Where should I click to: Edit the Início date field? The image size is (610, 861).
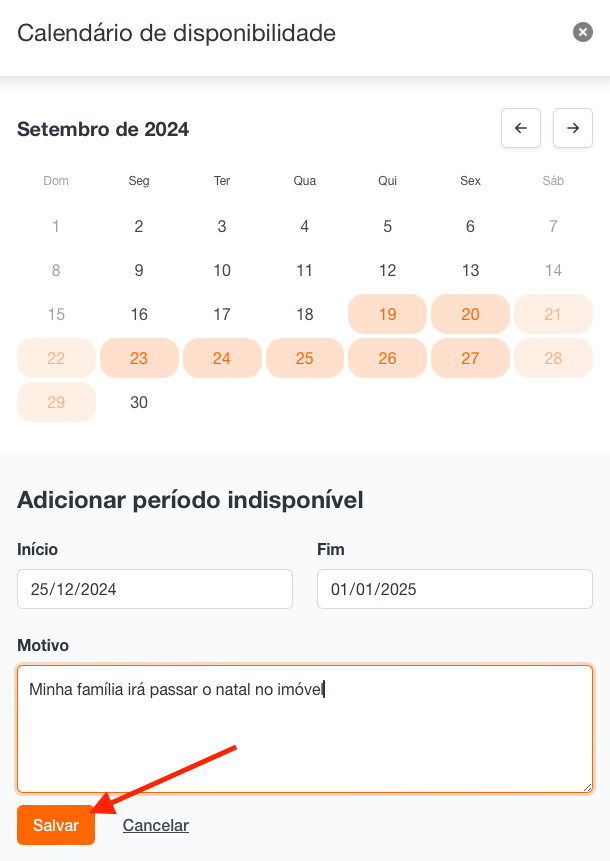(155, 589)
